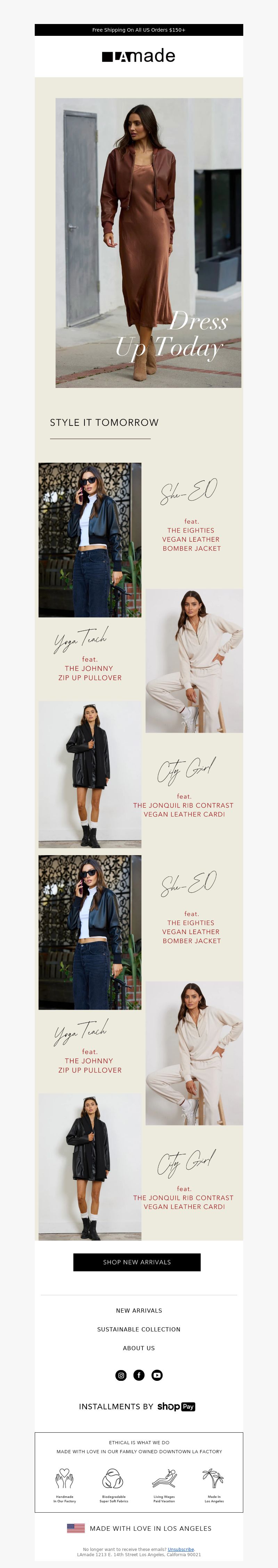Open the New Arrivals link
This screenshot has width=278, height=1568.
click(x=139, y=1311)
